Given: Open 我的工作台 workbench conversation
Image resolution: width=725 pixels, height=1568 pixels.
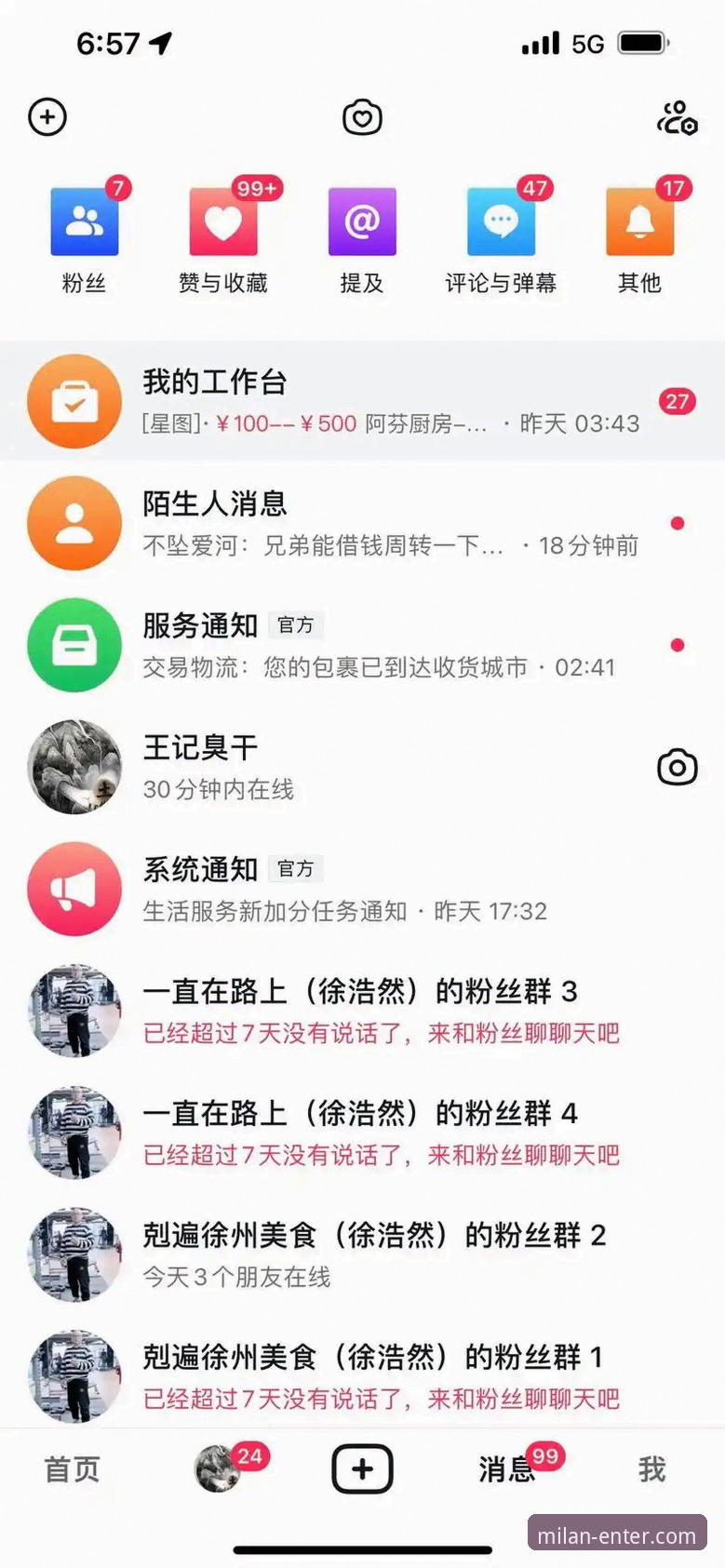Looking at the screenshot, I should [x=362, y=401].
